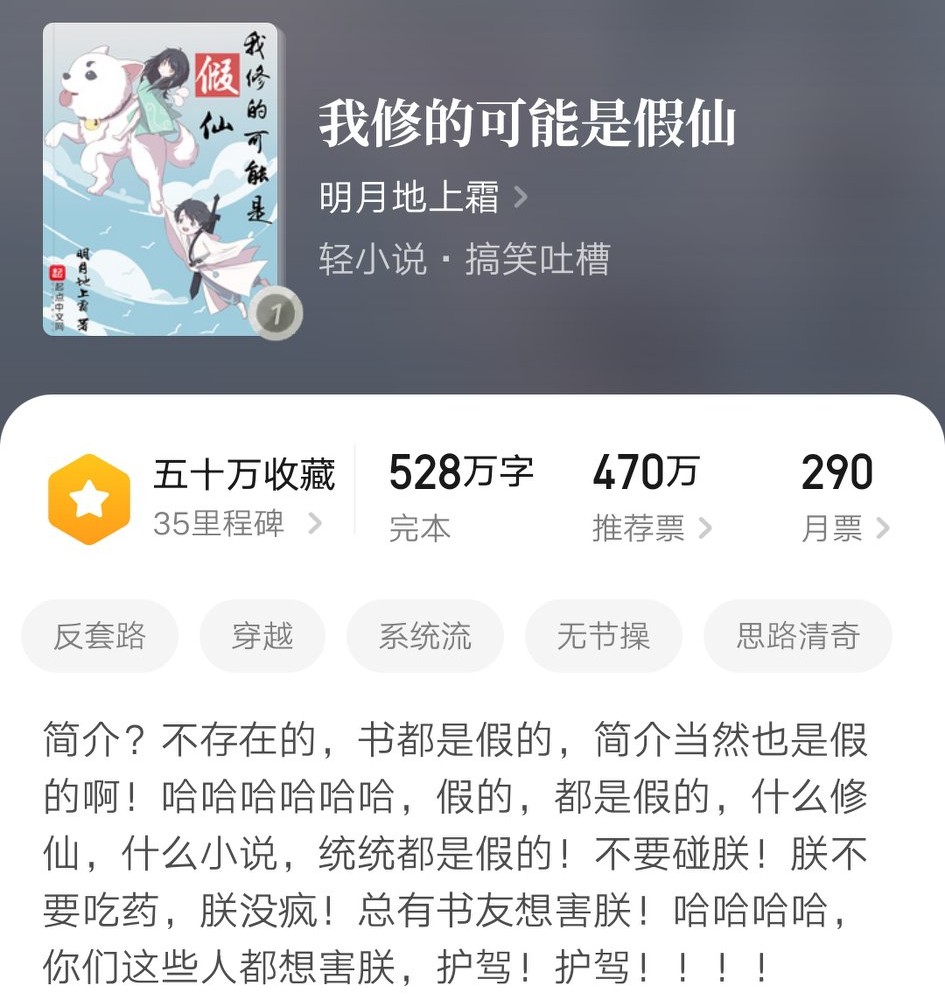
Task: Tap the chevron next to author 明月地上霜
Action: pos(519,197)
